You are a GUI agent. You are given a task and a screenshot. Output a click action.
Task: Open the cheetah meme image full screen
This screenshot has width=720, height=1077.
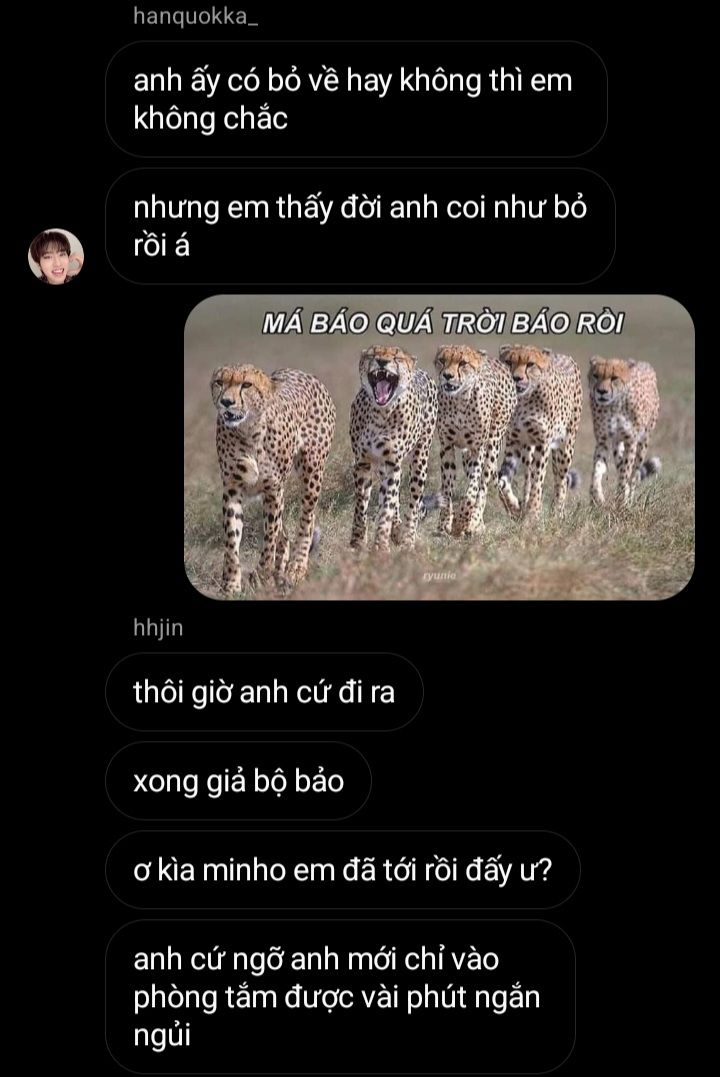click(439, 447)
